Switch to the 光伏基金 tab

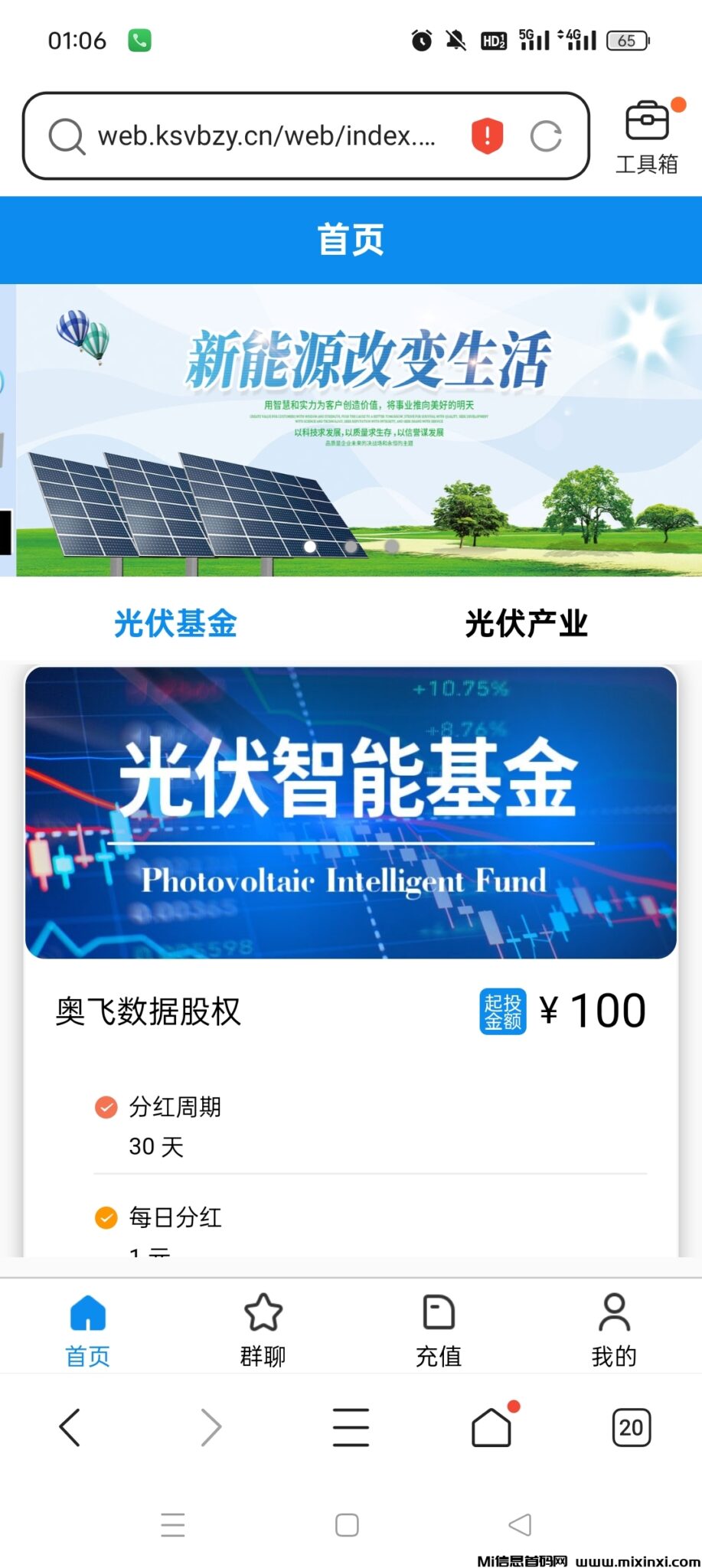pyautogui.click(x=175, y=623)
